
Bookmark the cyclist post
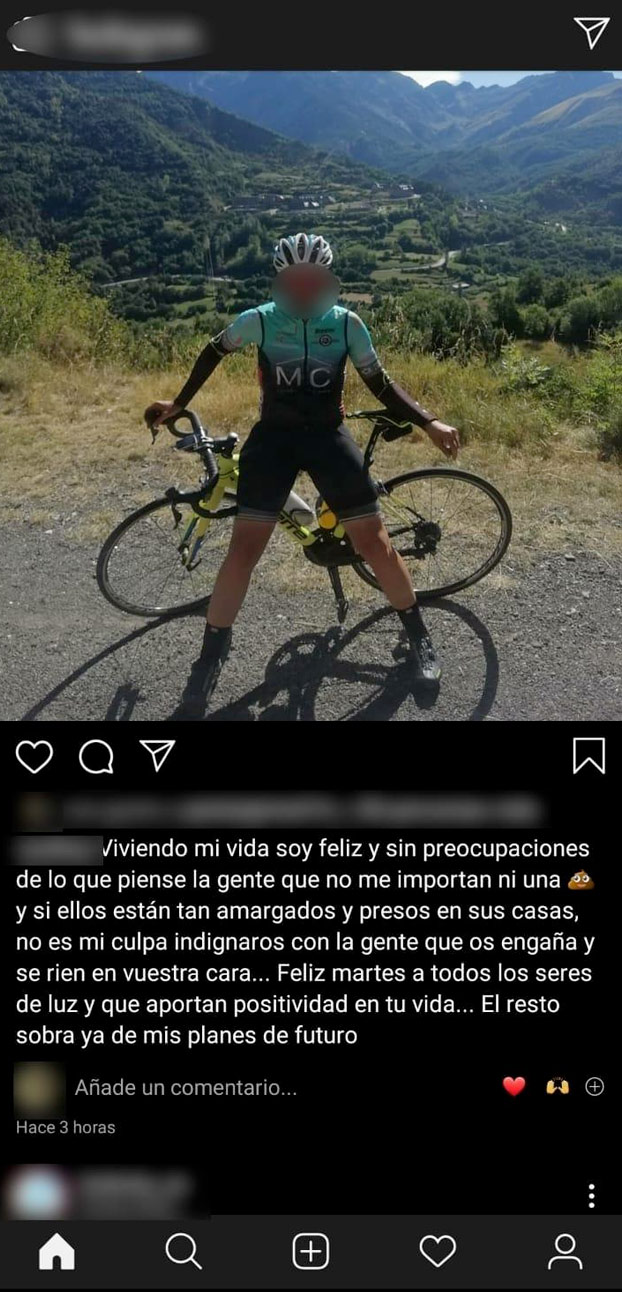click(588, 756)
